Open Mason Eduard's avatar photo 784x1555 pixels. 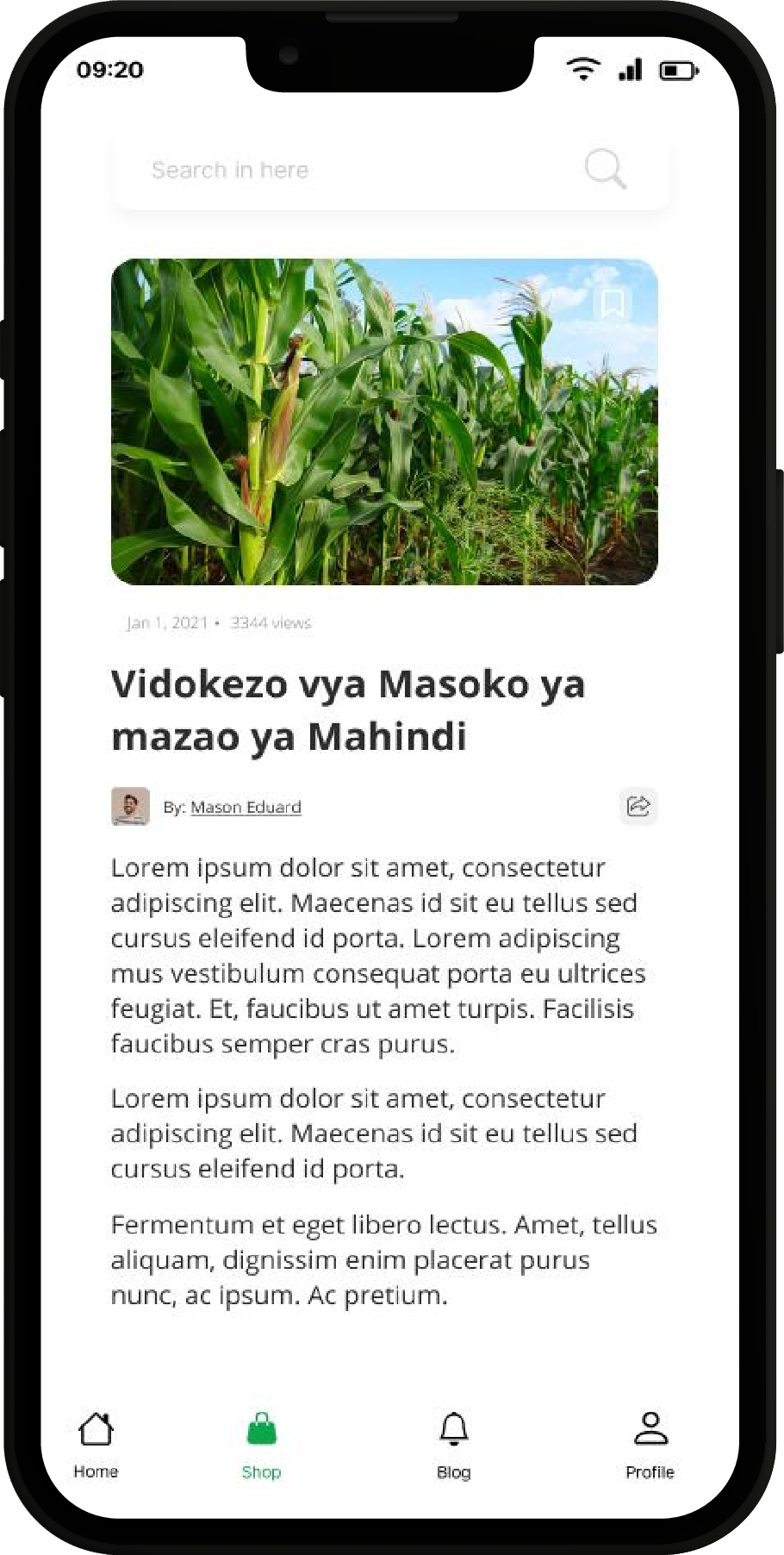coord(130,807)
